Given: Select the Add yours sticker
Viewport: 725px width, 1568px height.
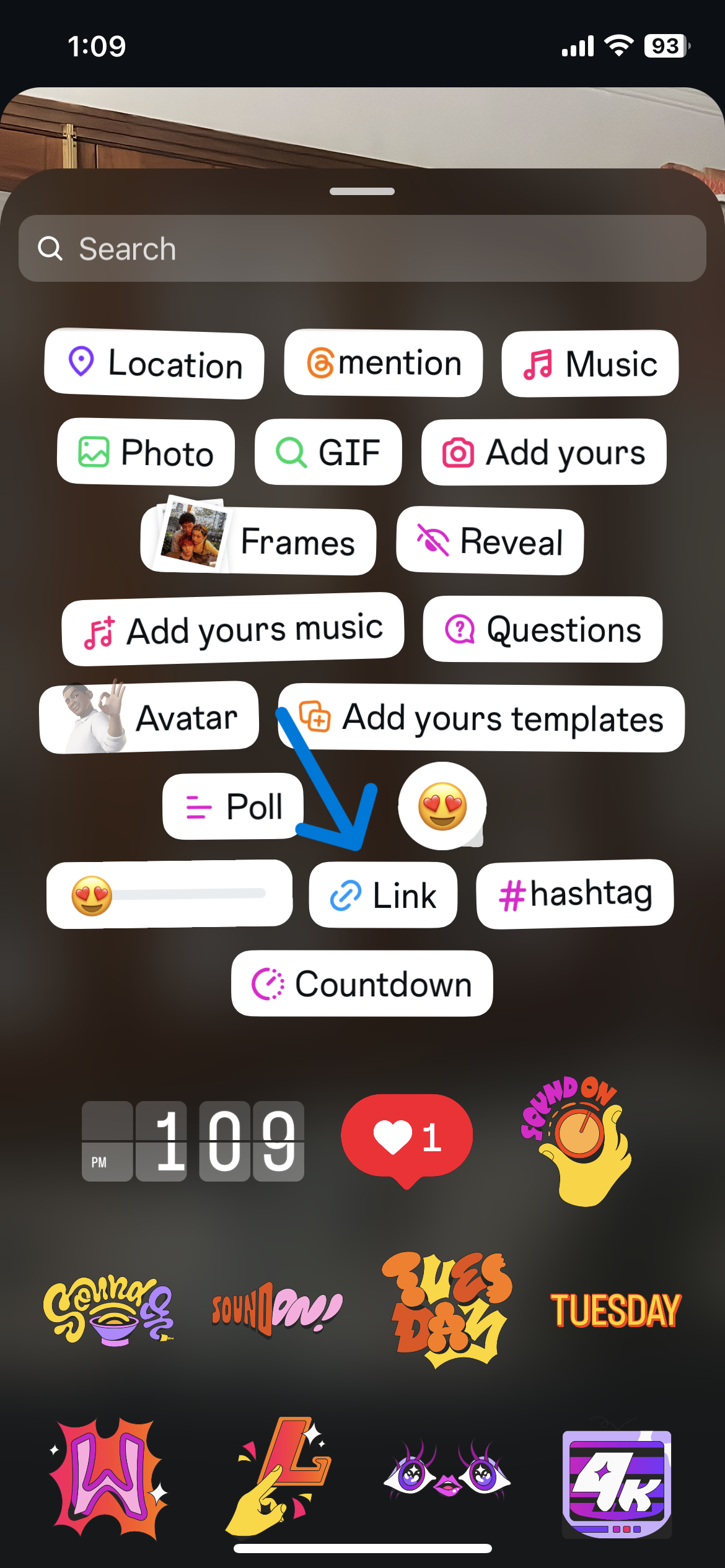Looking at the screenshot, I should 543,452.
